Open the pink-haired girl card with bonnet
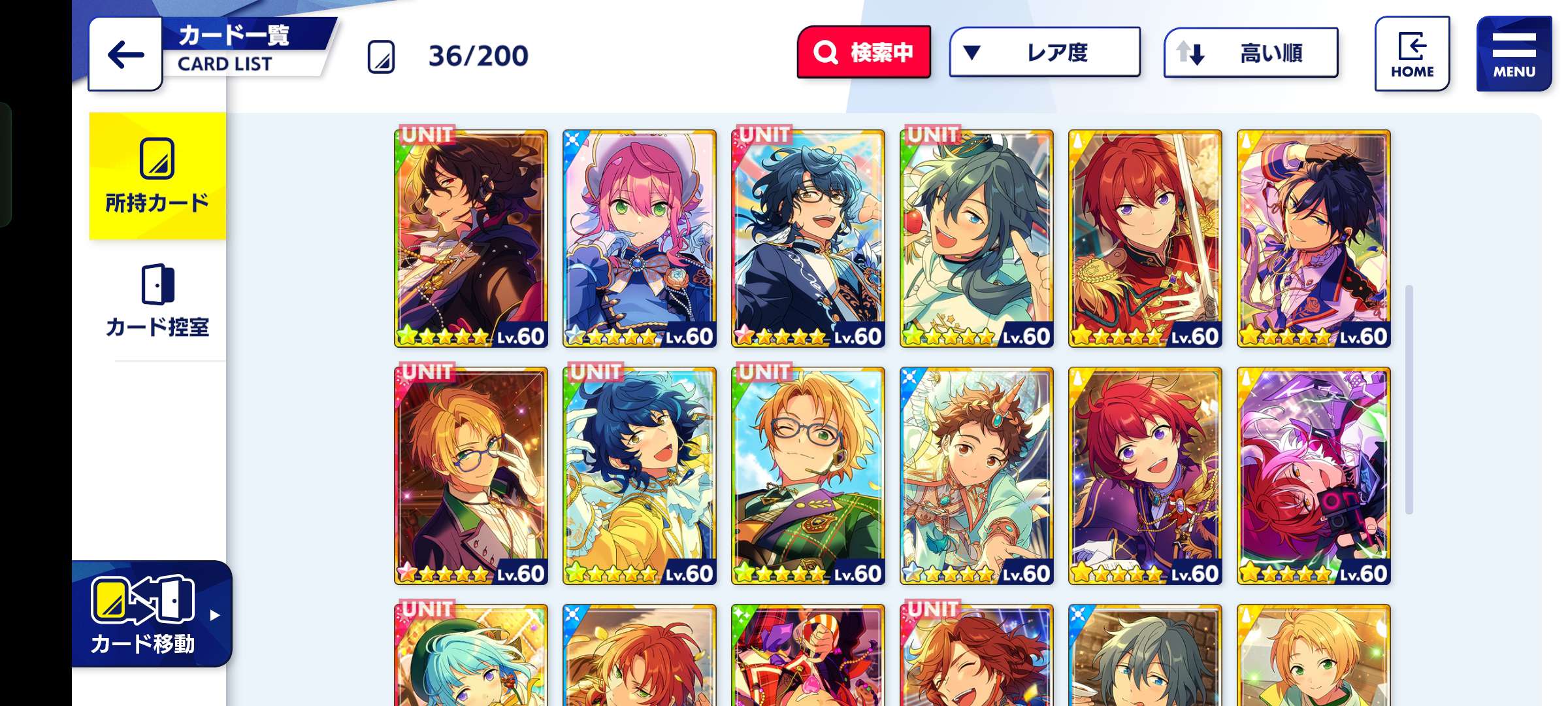1568x706 pixels. tap(639, 239)
